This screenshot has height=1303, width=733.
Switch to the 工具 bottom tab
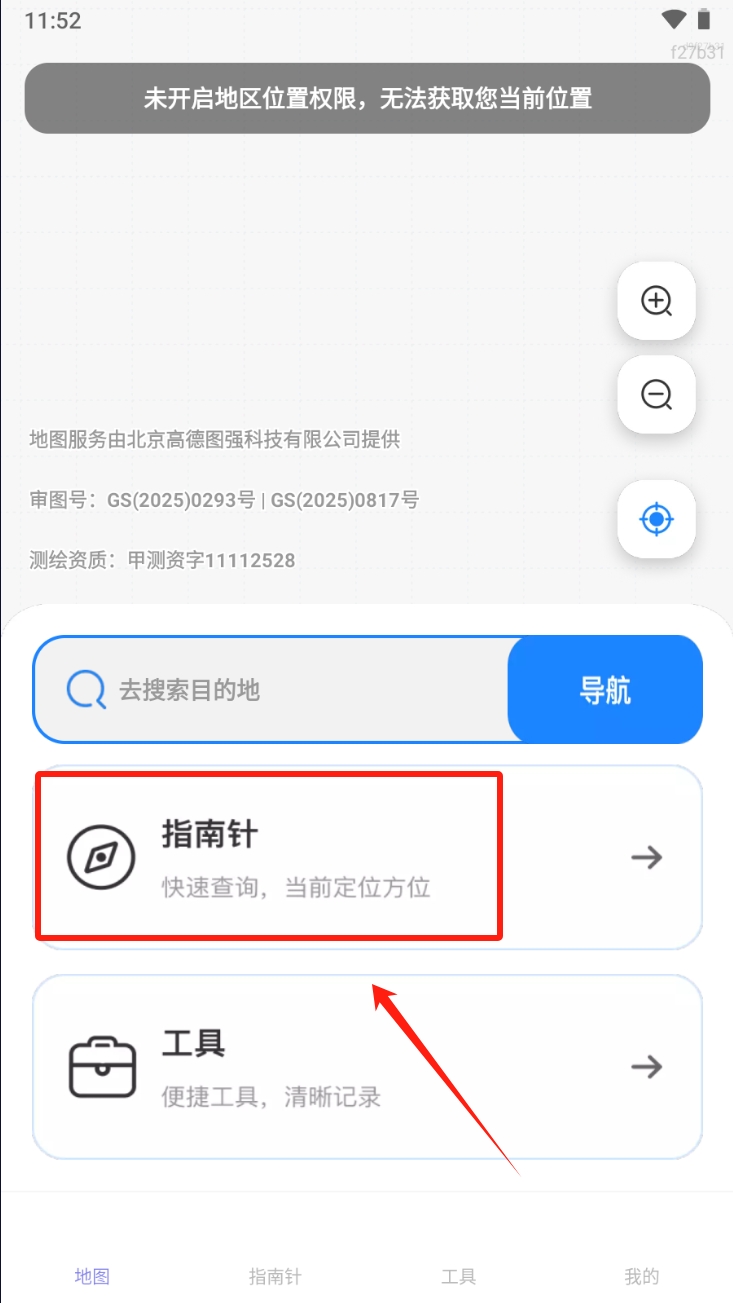point(458,1276)
